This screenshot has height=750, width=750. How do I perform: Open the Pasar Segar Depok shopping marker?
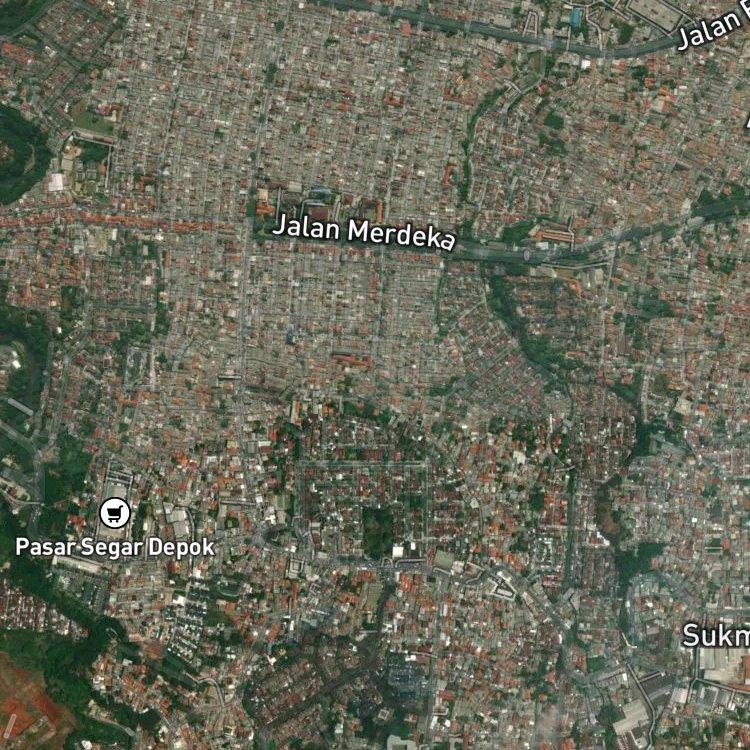pos(115,513)
